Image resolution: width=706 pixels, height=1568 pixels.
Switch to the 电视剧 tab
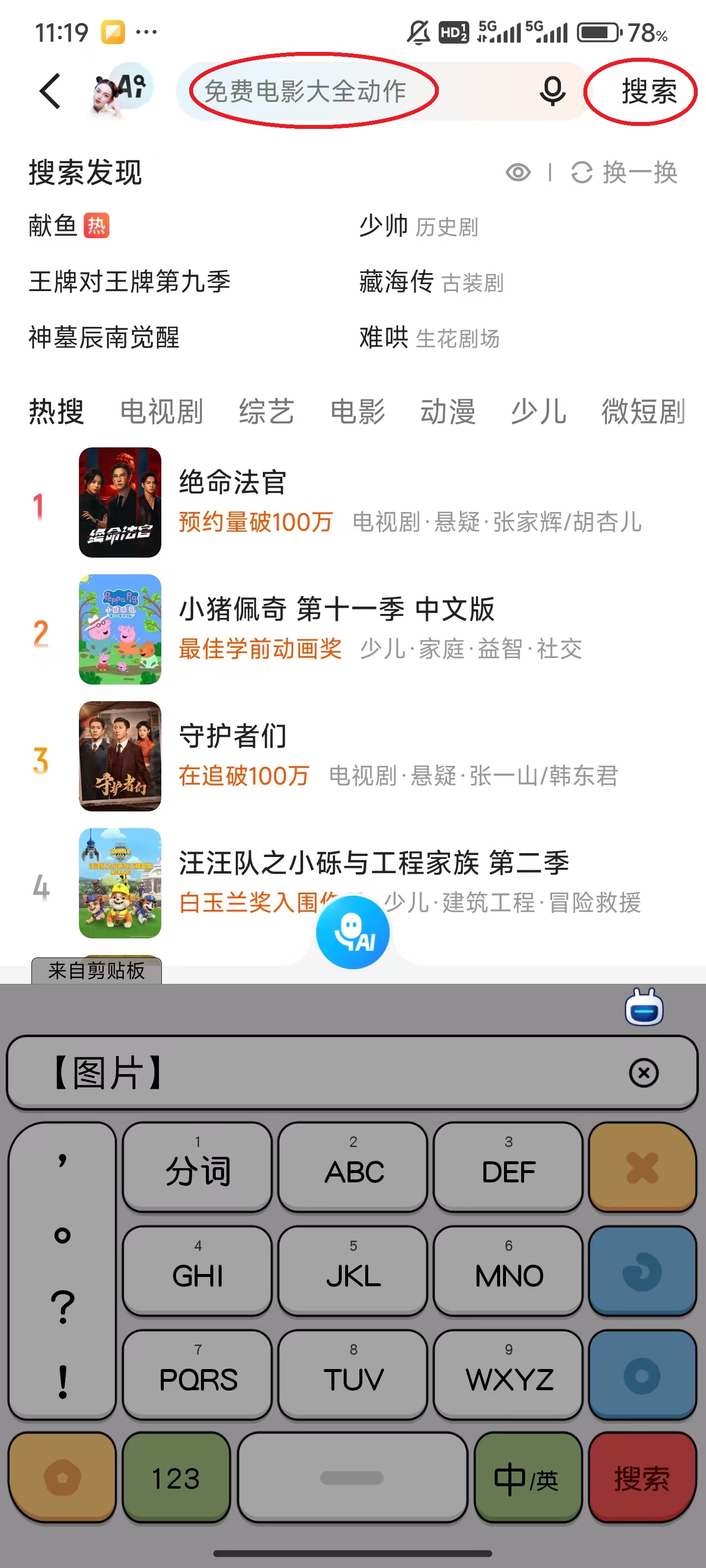click(x=161, y=412)
